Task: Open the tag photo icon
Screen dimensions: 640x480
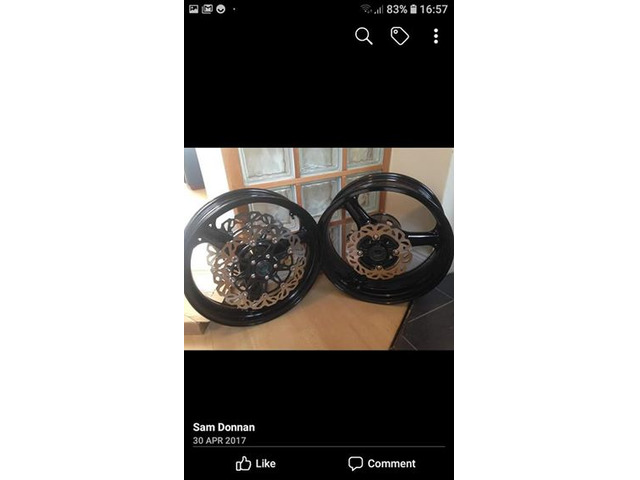Action: tap(400, 36)
